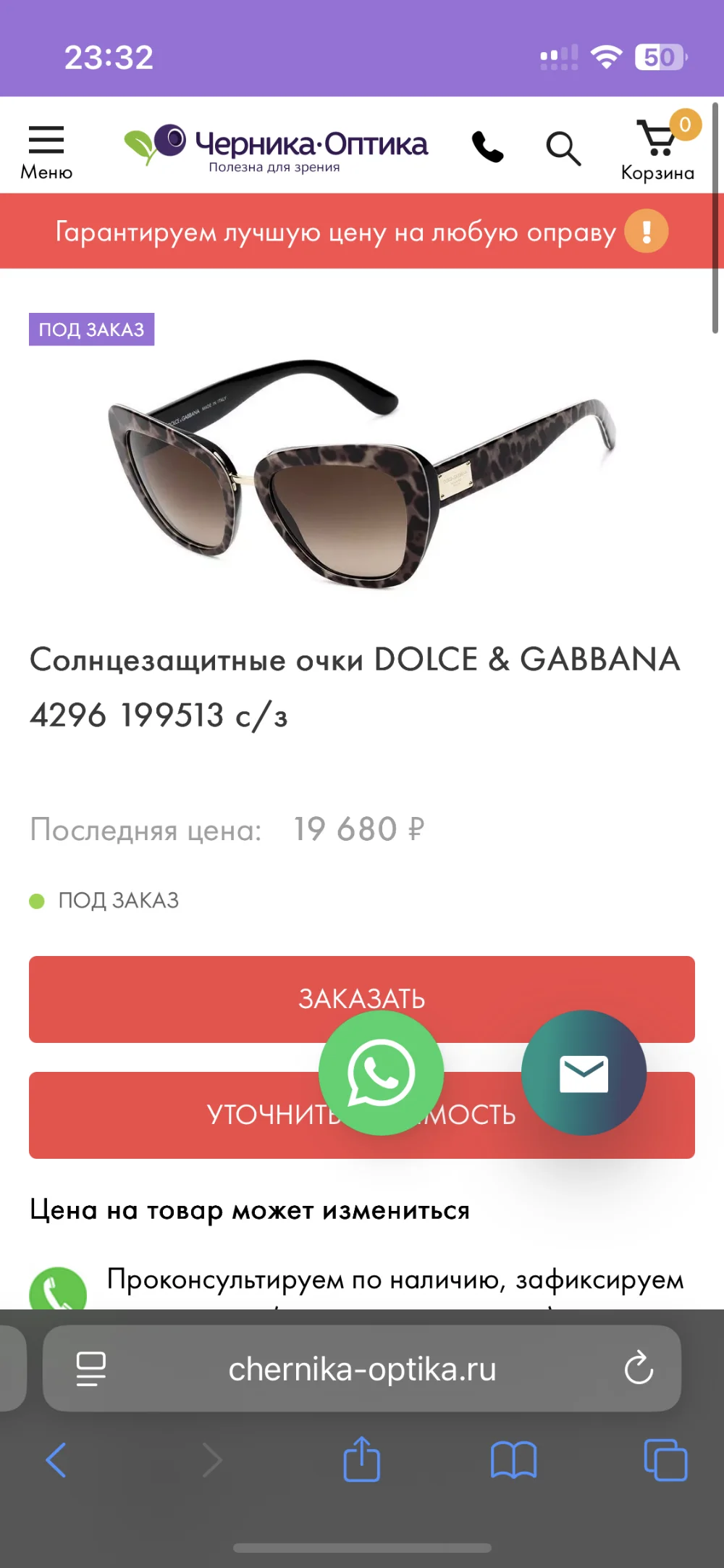Tap the phone call icon in header
The height and width of the screenshot is (1568, 724).
[487, 147]
